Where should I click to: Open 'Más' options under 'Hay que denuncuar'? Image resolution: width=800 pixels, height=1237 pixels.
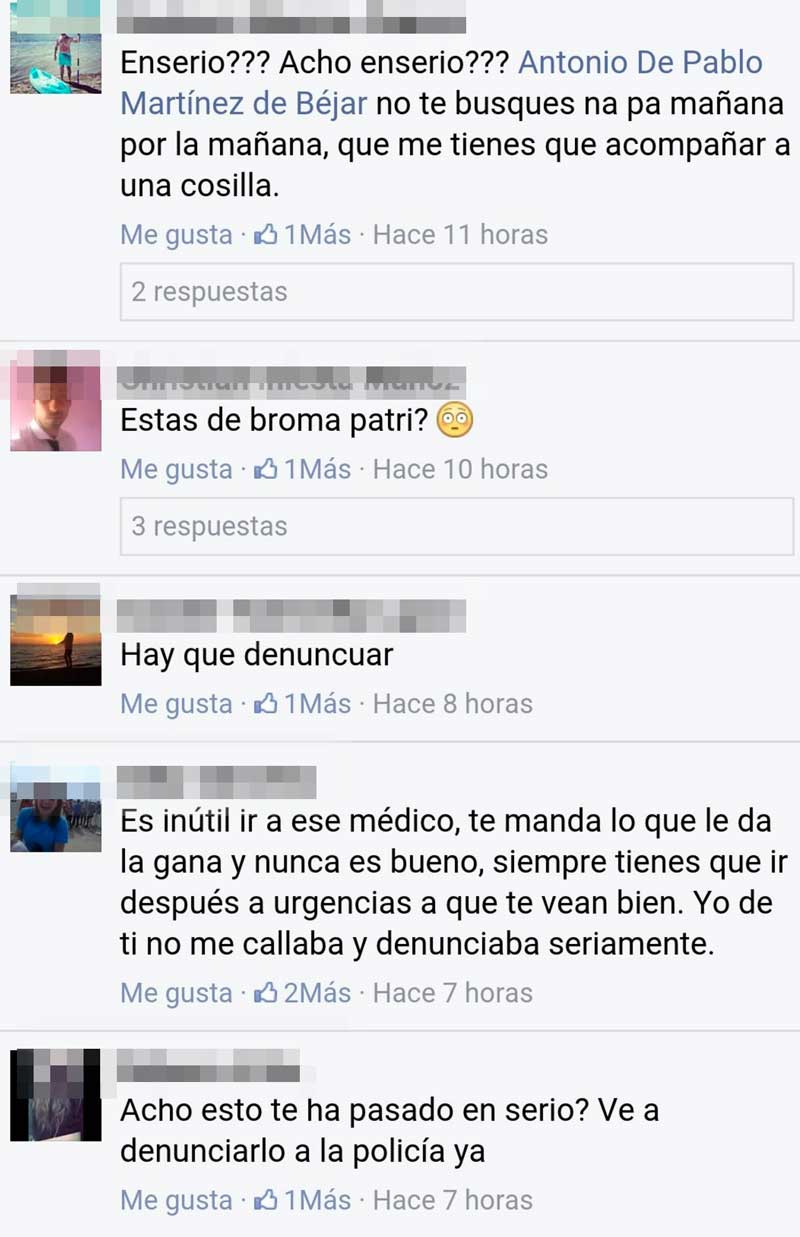point(325,704)
